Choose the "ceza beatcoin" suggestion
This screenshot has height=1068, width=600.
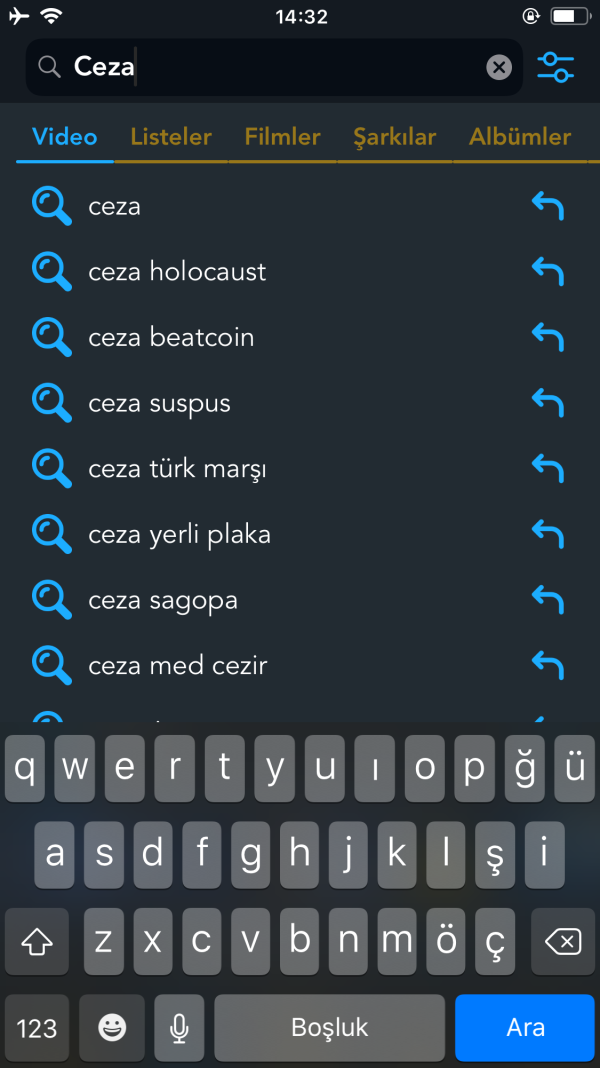coord(171,338)
